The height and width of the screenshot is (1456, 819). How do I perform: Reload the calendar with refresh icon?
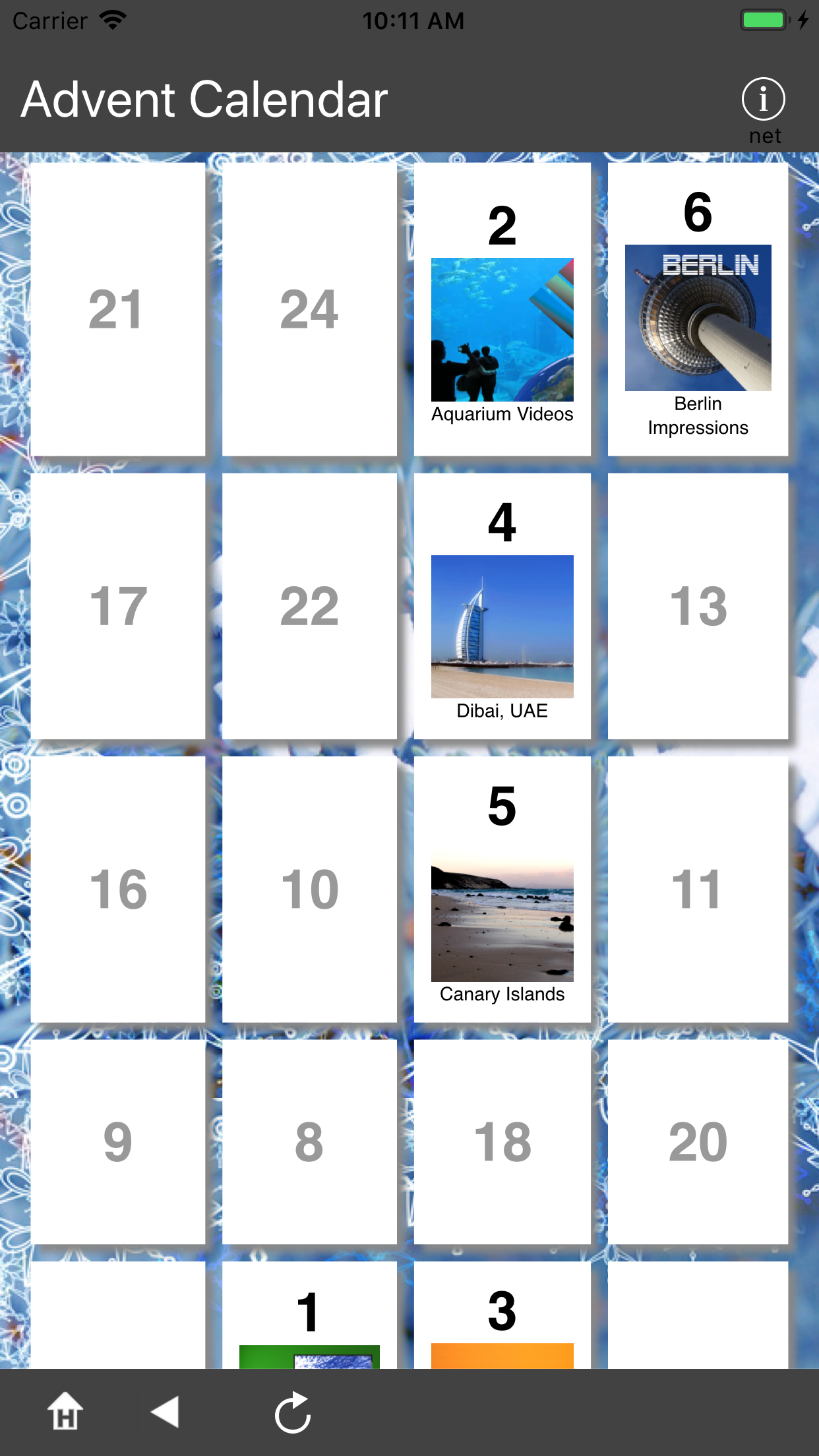coord(293,1412)
